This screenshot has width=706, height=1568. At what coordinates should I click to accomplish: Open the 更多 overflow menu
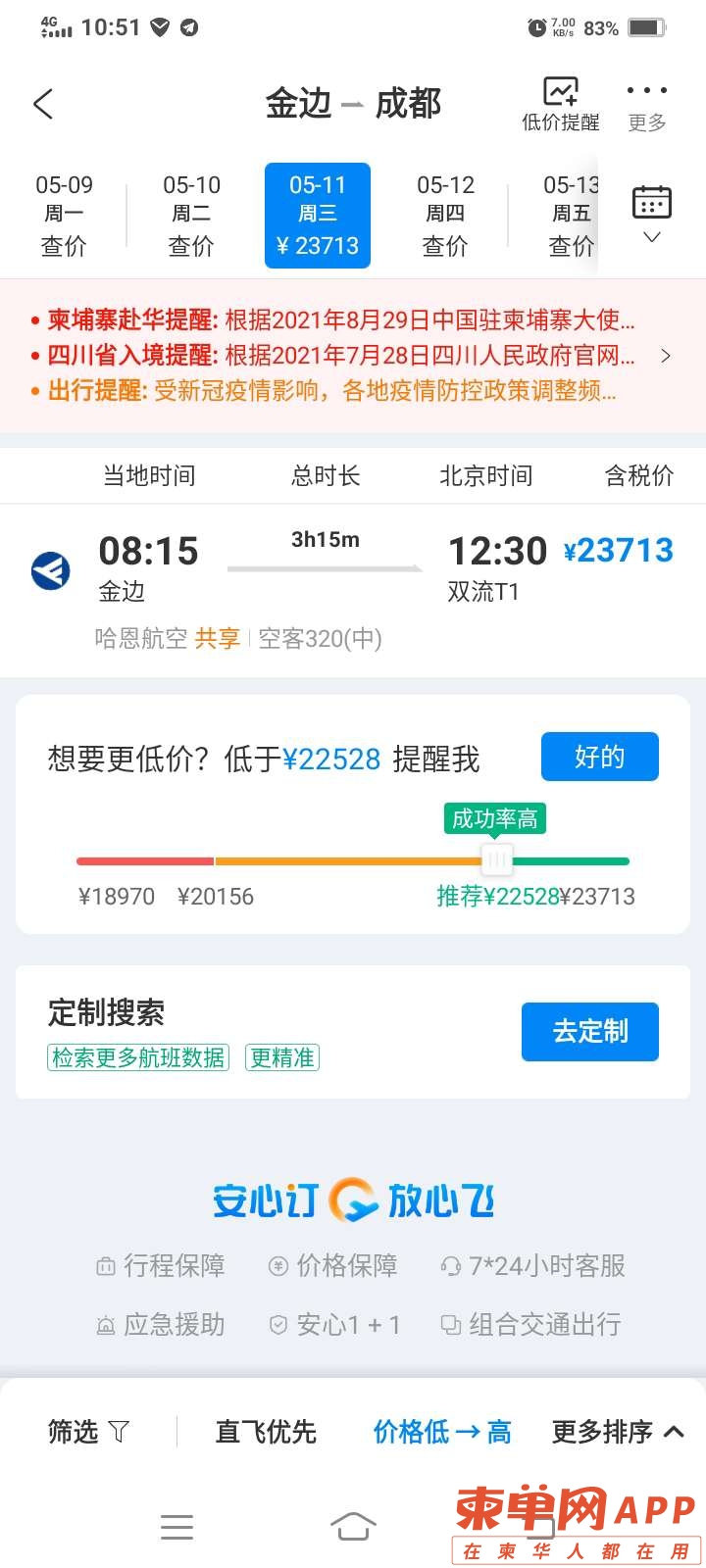click(x=646, y=104)
